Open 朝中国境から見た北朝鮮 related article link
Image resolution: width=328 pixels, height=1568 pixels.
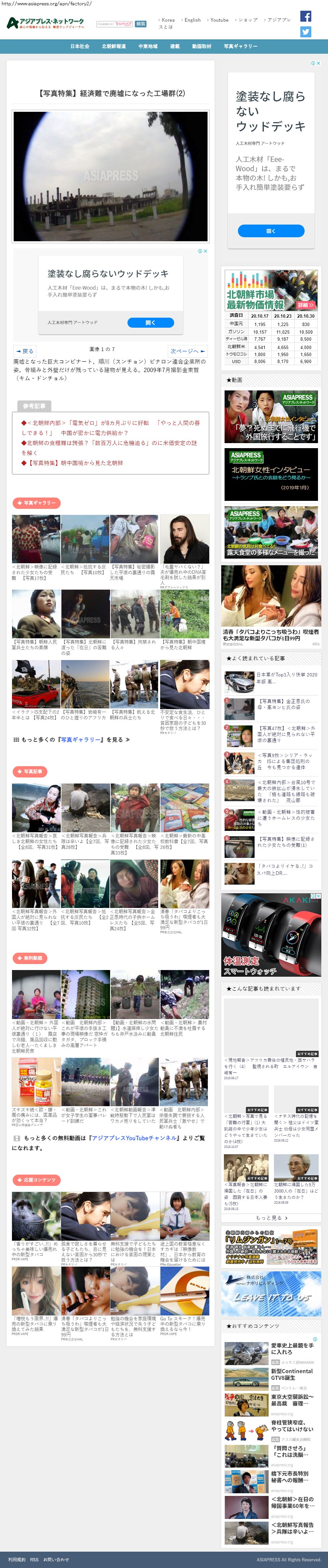(75, 462)
